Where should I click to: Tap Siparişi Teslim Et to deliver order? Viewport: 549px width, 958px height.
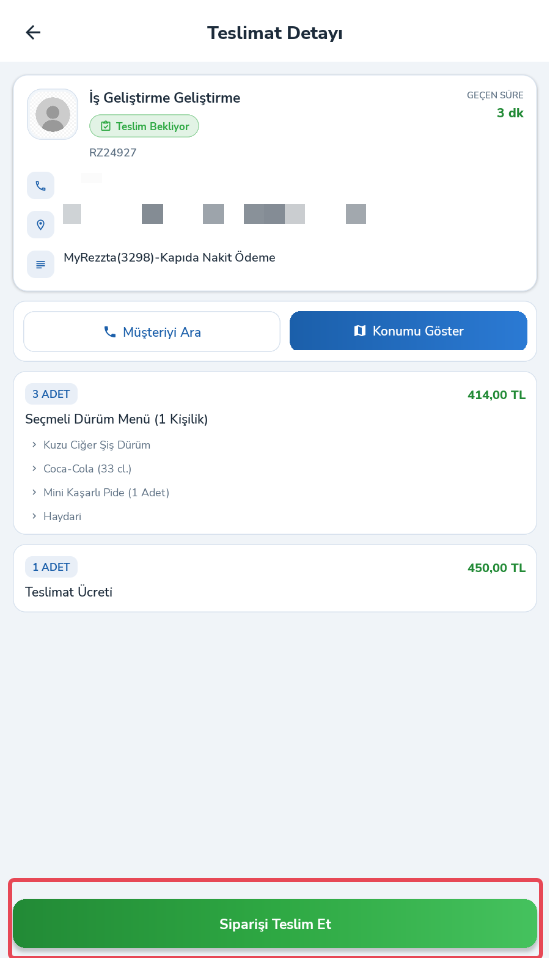tap(275, 923)
